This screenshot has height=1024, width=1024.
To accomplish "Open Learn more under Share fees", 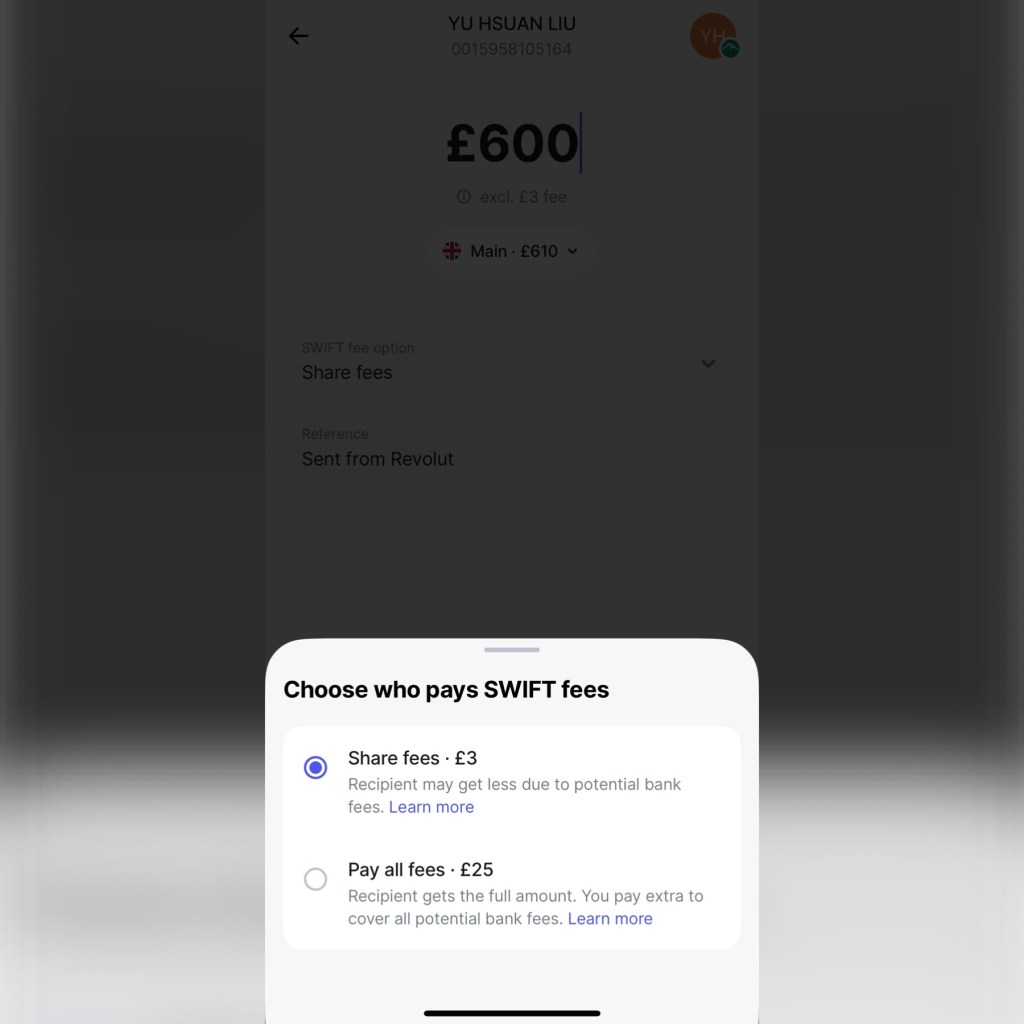I will pos(431,807).
